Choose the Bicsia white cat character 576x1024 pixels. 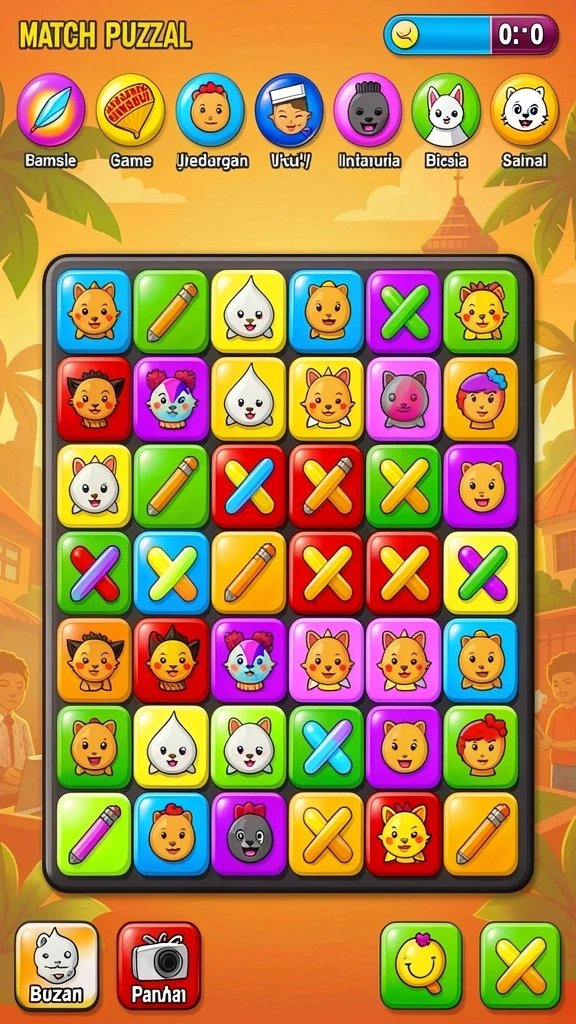point(446,110)
